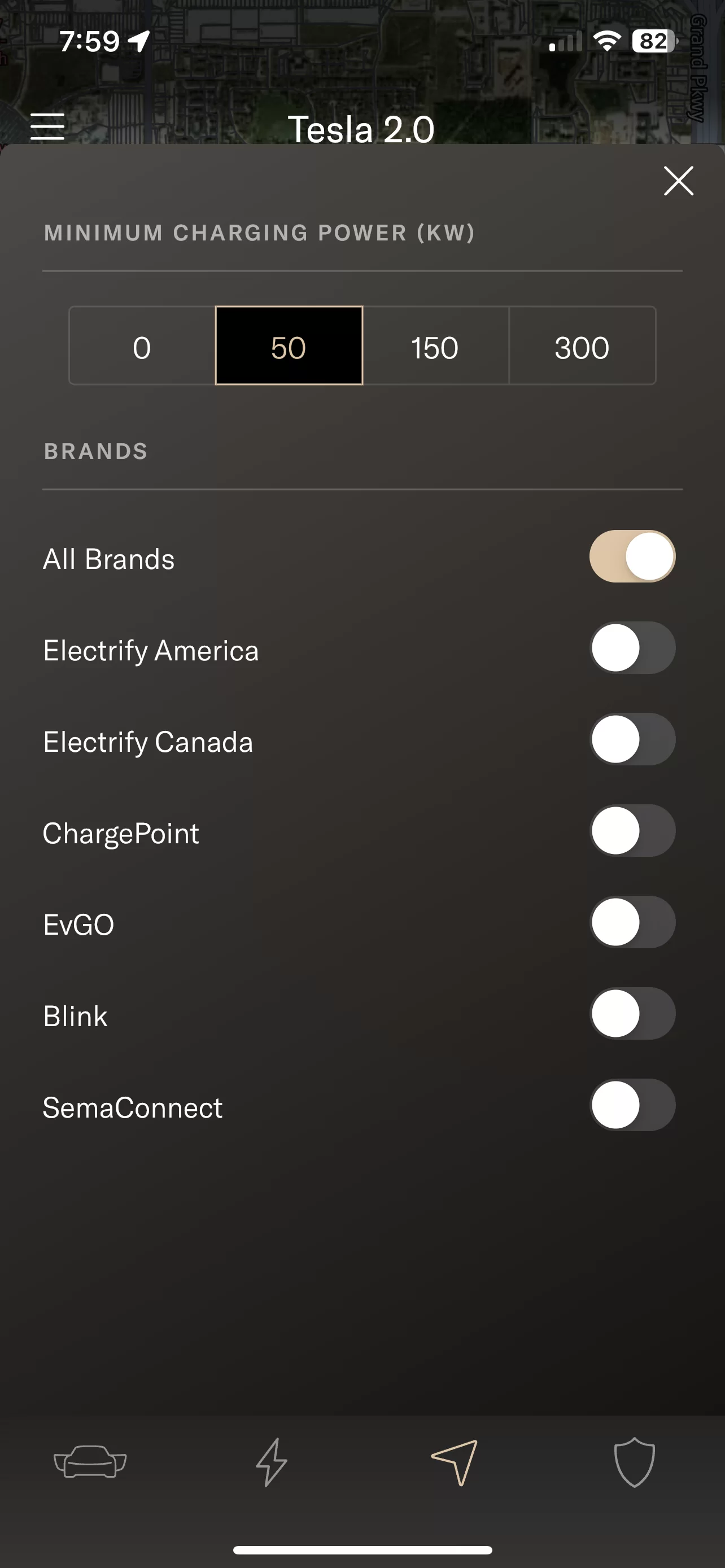Select 50 kW minimum charging power

(x=289, y=347)
